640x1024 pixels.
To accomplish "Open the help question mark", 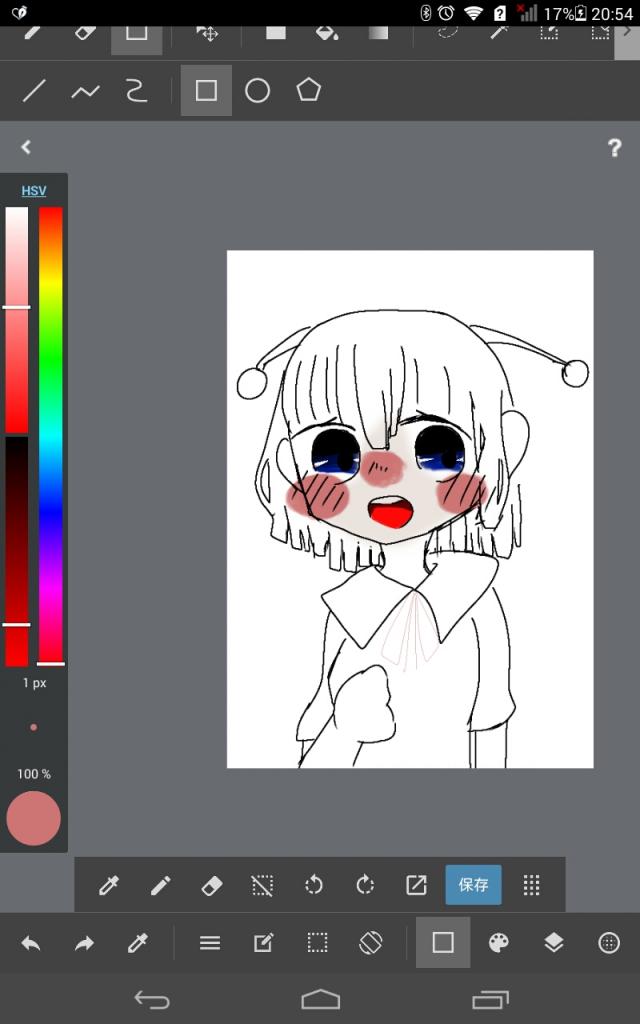I will pos(614,148).
